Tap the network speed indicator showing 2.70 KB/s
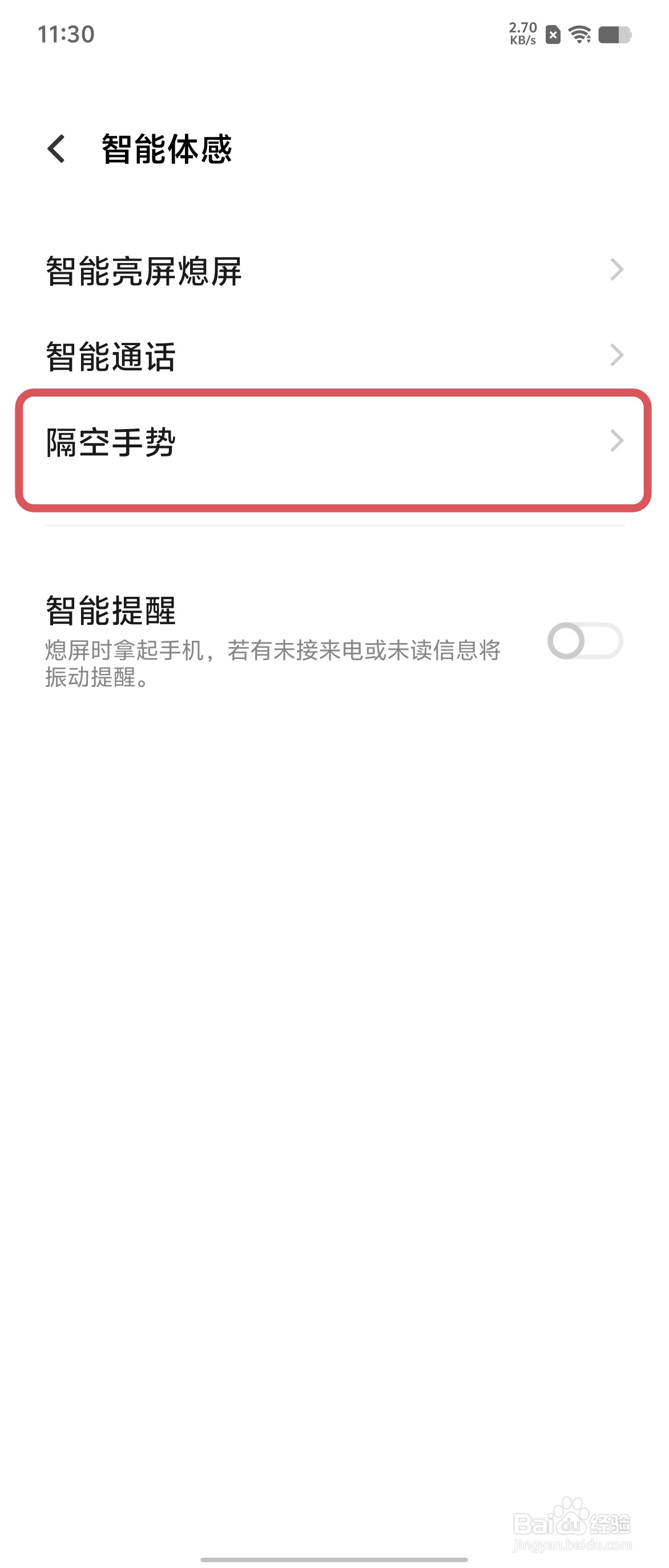The width and height of the screenshot is (669, 1568). click(522, 34)
